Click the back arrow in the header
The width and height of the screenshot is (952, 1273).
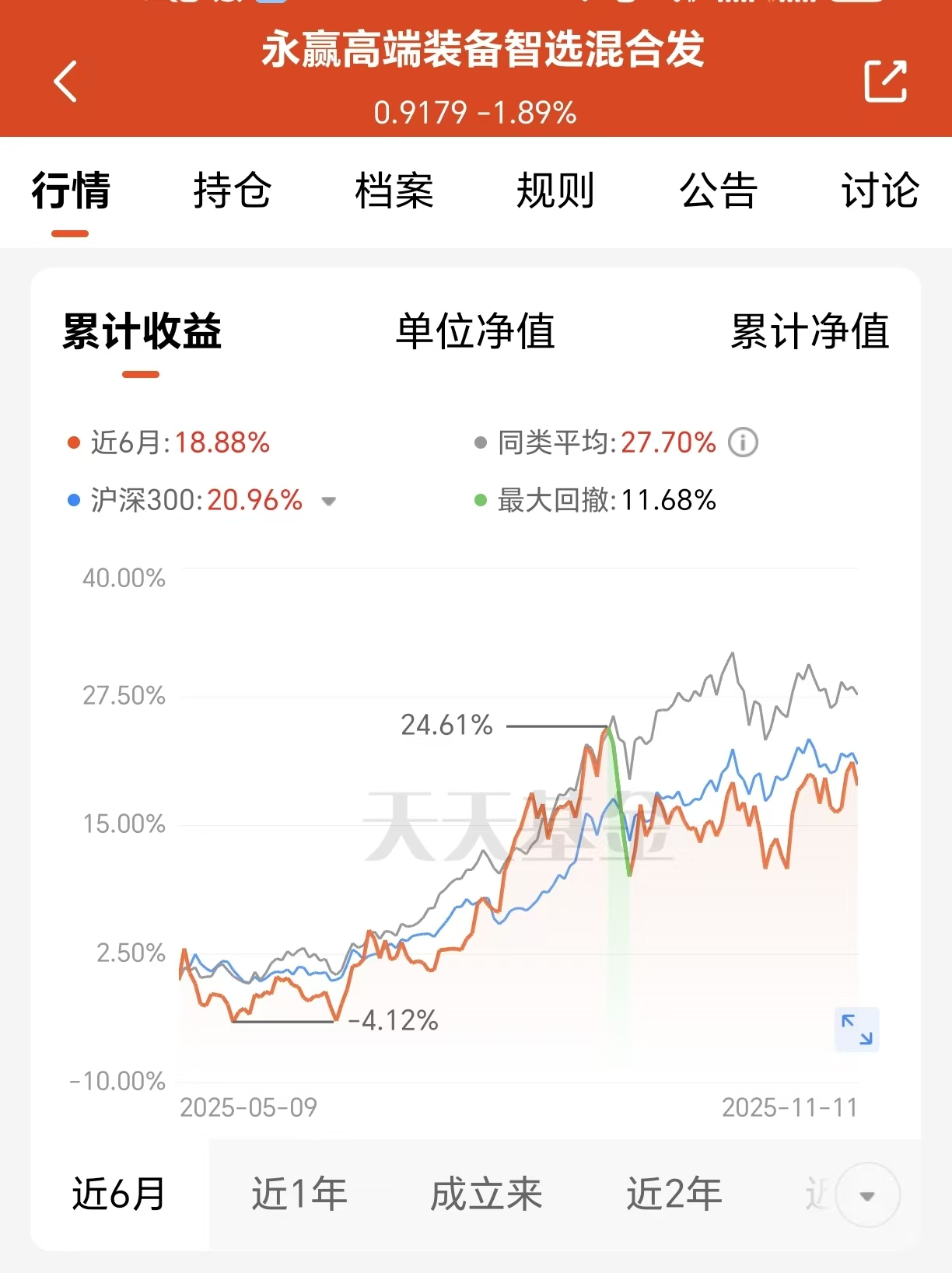pyautogui.click(x=66, y=82)
